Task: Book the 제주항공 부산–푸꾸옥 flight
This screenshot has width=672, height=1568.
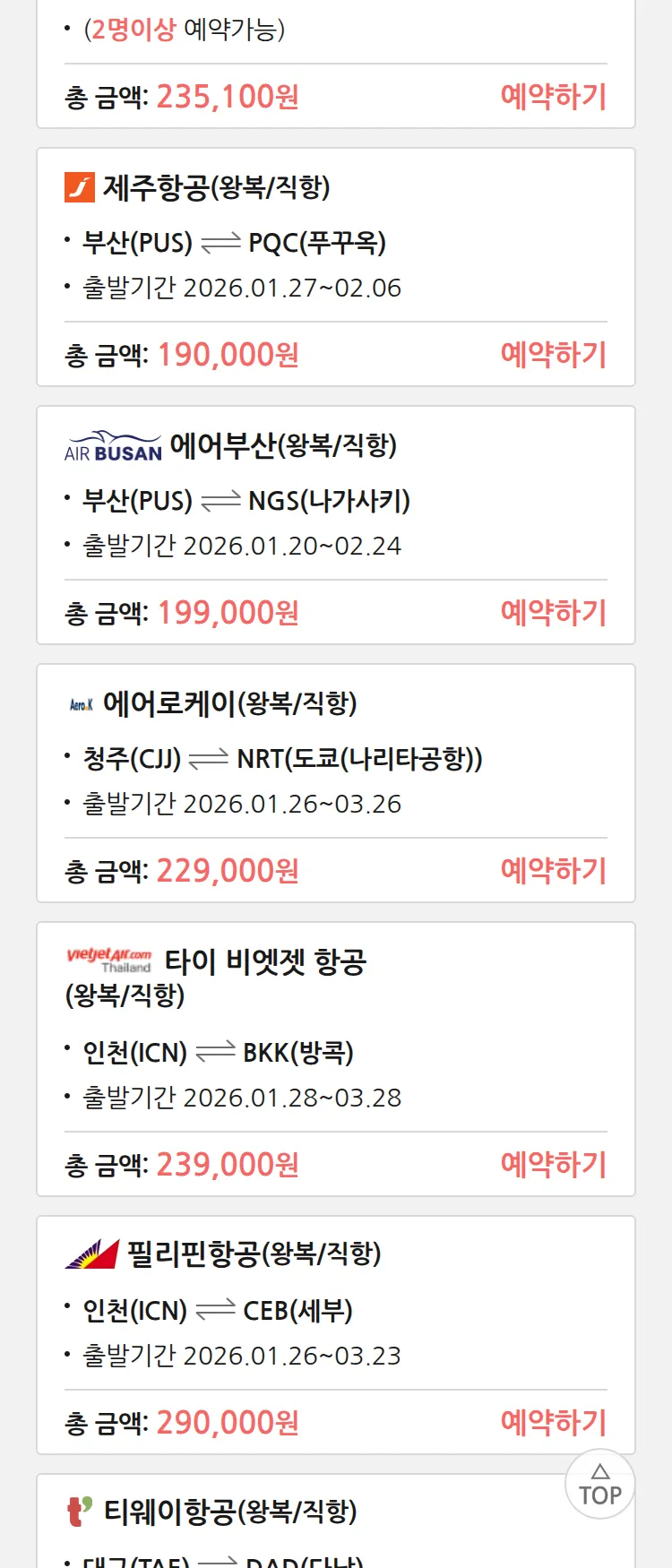Action: pyautogui.click(x=553, y=355)
